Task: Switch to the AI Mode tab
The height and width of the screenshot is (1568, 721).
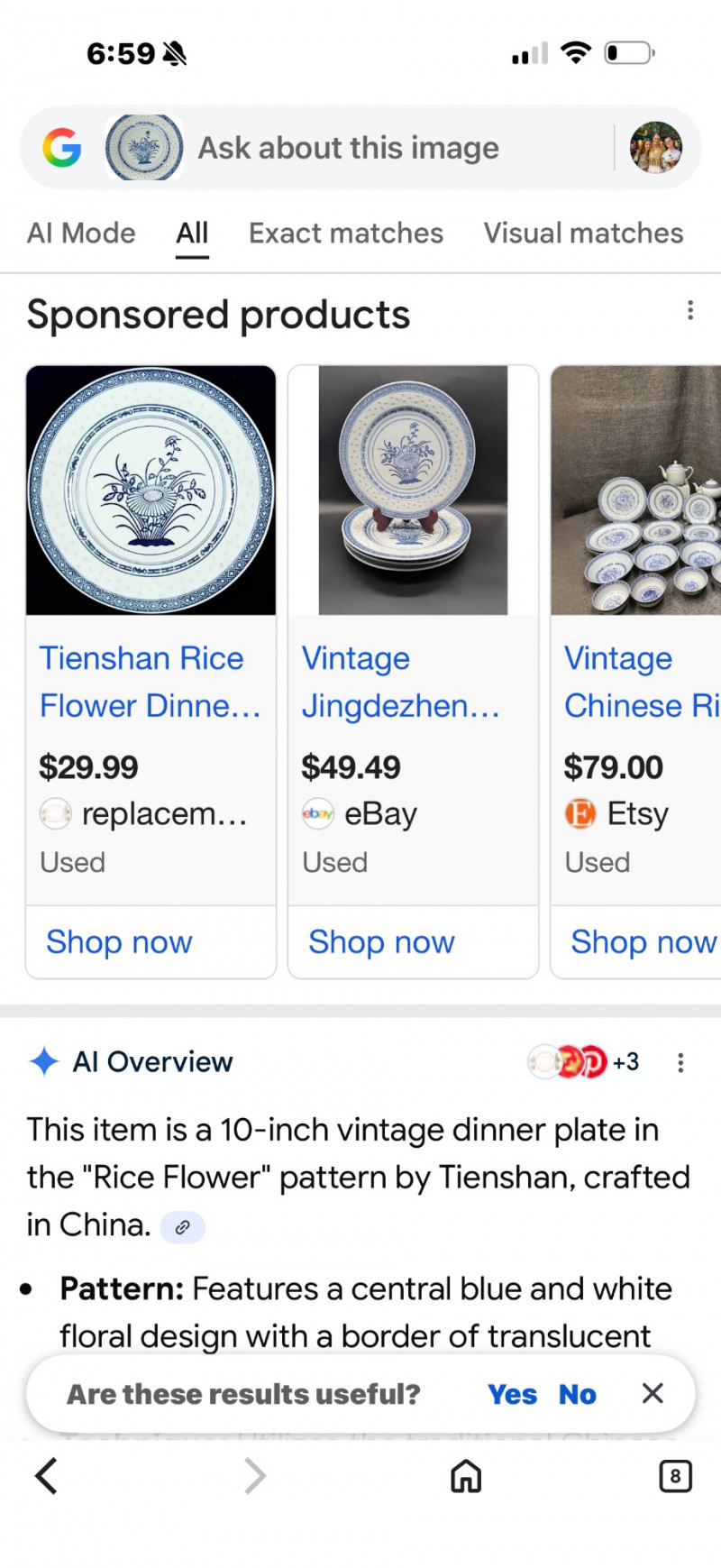Action: pos(81,234)
